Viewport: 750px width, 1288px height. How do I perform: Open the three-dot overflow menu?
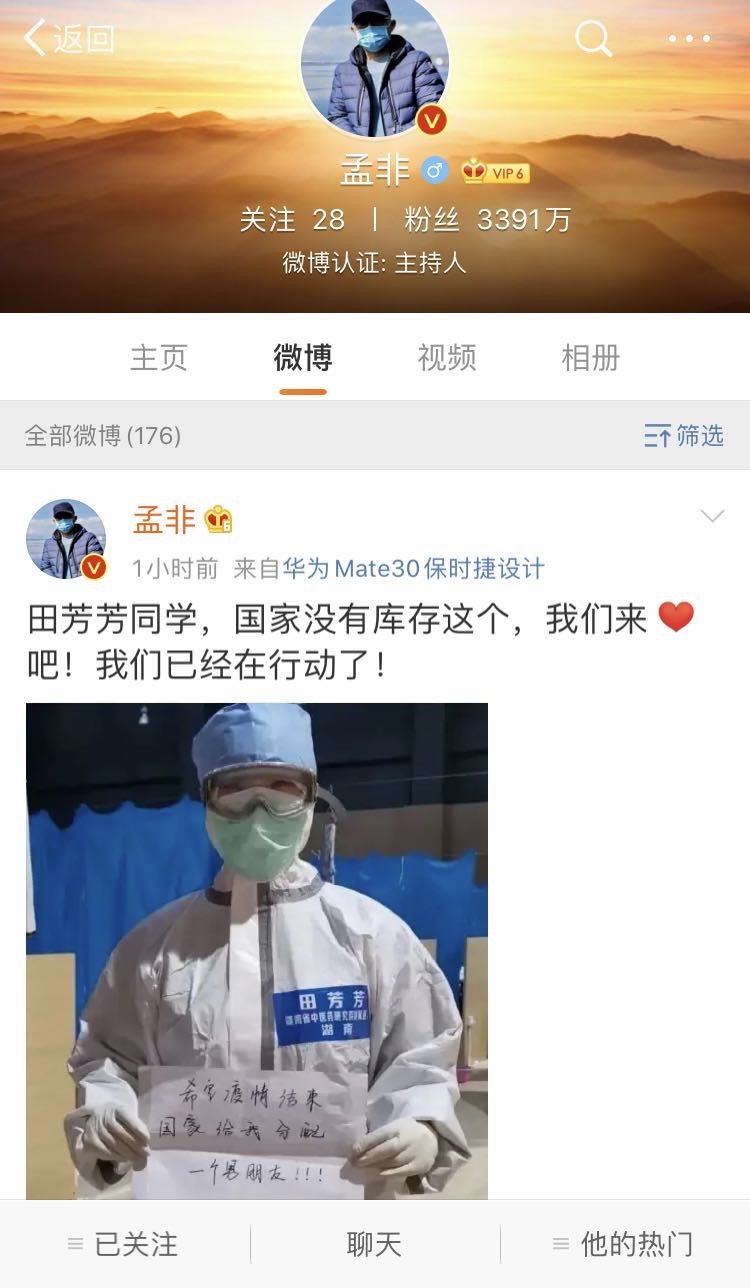click(689, 39)
